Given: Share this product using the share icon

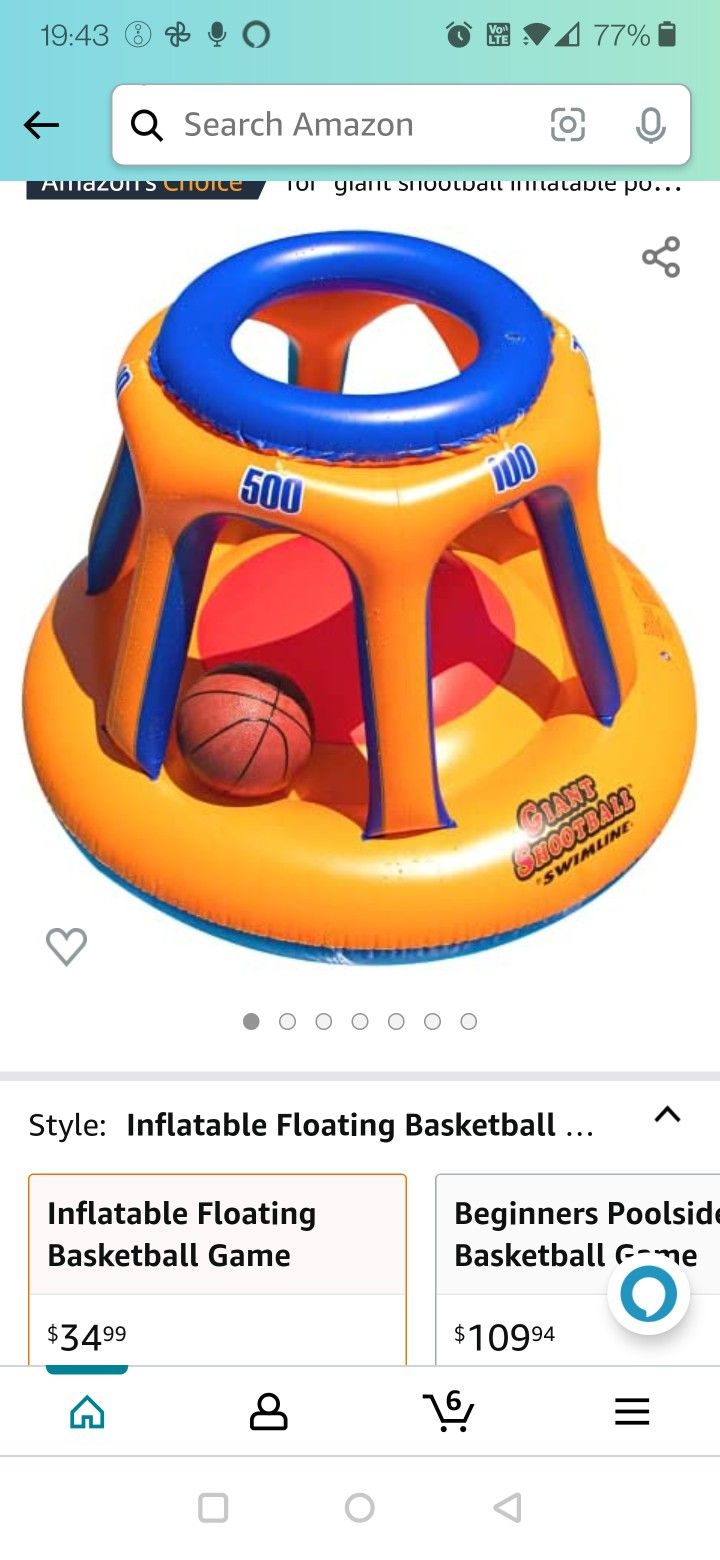Looking at the screenshot, I should click(661, 257).
